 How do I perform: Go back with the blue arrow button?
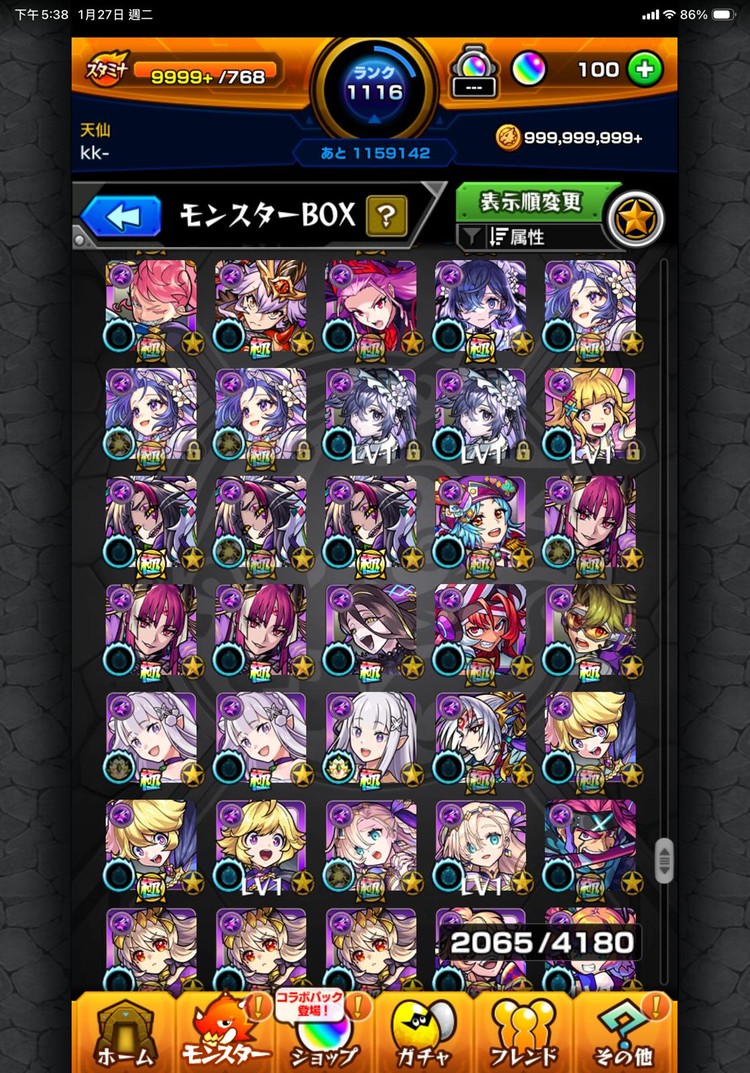click(121, 215)
